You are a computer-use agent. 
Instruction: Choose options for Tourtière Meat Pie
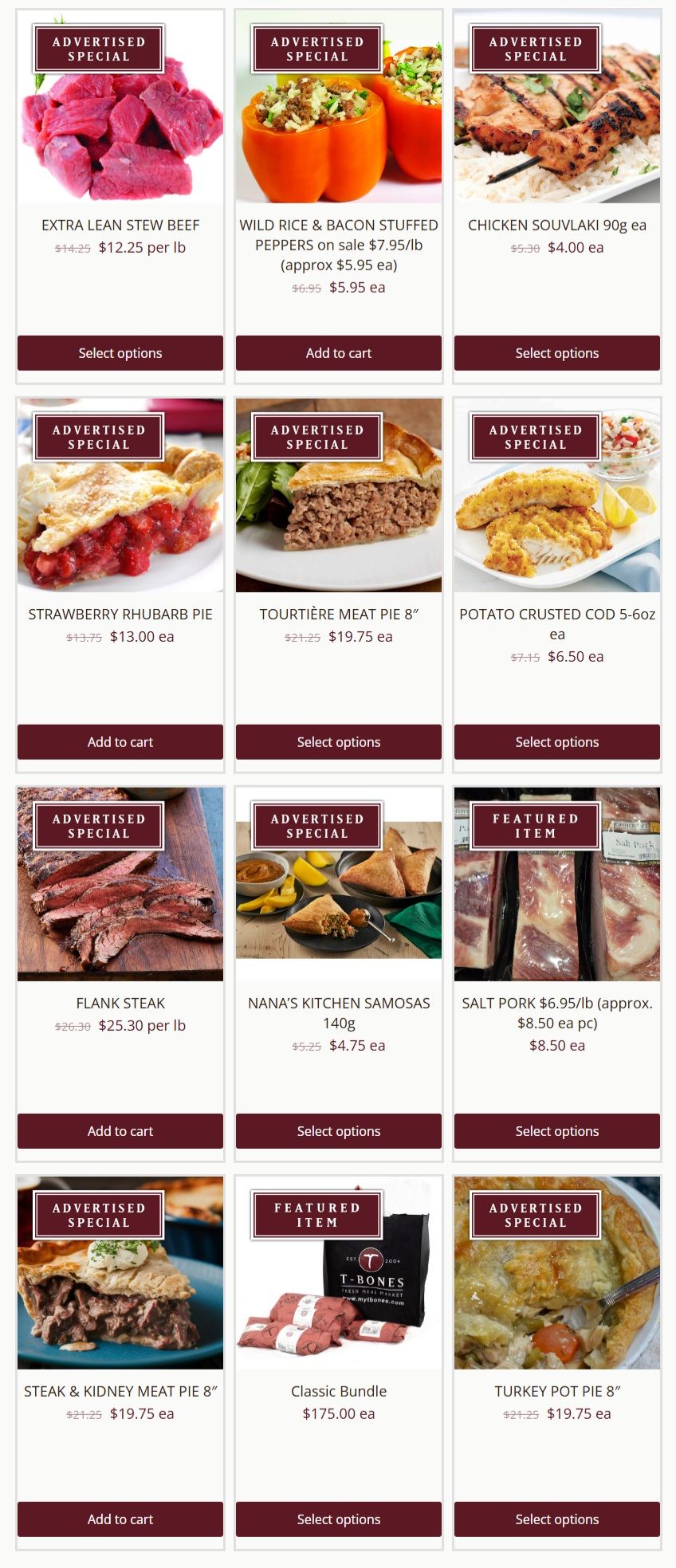[x=339, y=742]
